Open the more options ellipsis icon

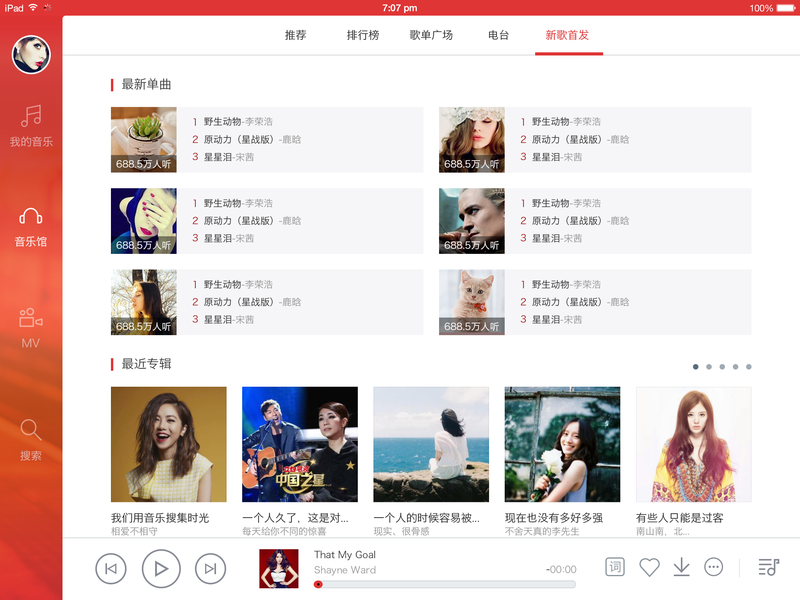(713, 567)
